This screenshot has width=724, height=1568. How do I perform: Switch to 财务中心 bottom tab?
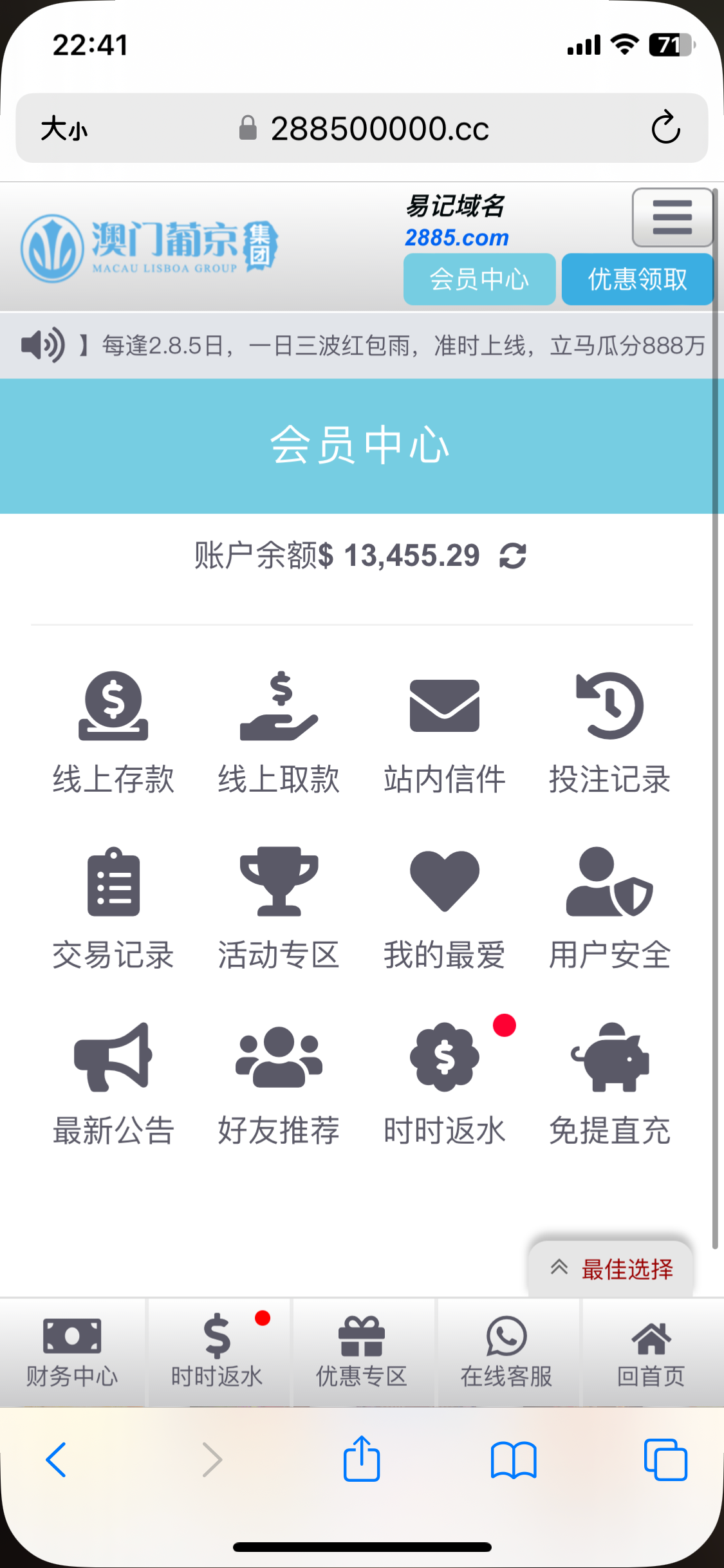pyautogui.click(x=72, y=1352)
